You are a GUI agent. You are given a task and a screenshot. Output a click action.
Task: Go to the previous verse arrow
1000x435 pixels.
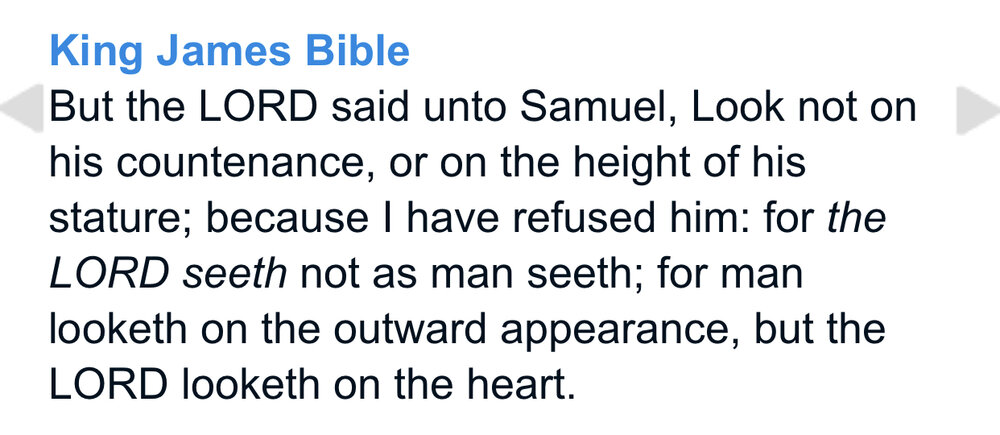(x=22, y=109)
